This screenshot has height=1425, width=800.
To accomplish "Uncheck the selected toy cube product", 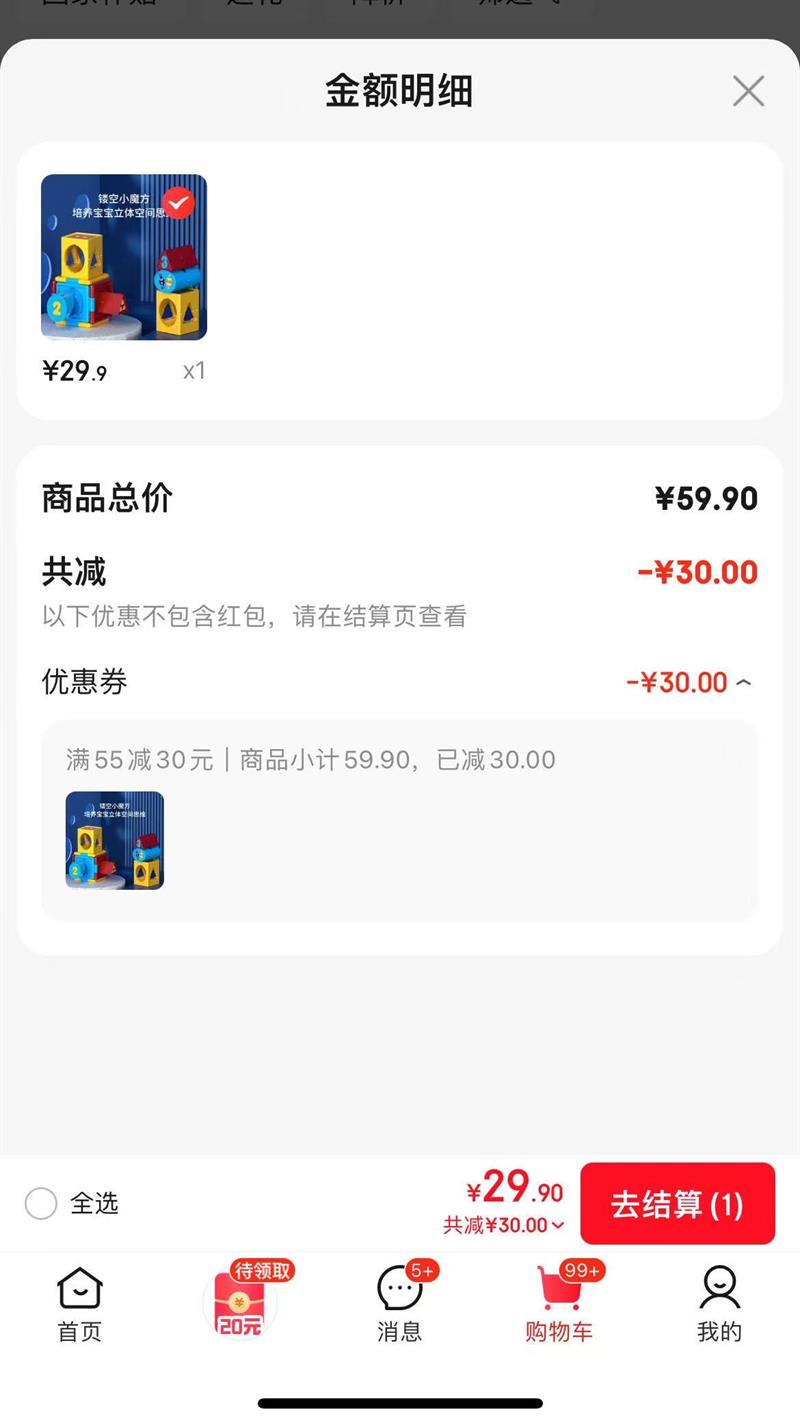I will click(179, 203).
